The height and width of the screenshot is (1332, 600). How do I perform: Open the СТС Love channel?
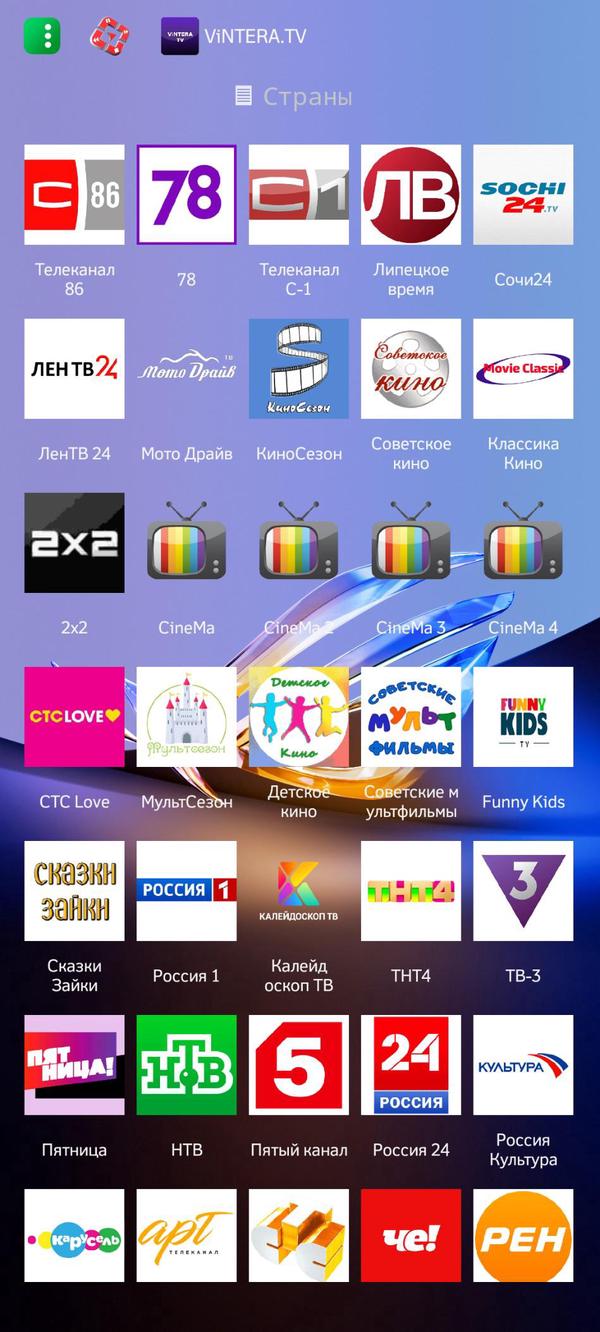(74, 717)
